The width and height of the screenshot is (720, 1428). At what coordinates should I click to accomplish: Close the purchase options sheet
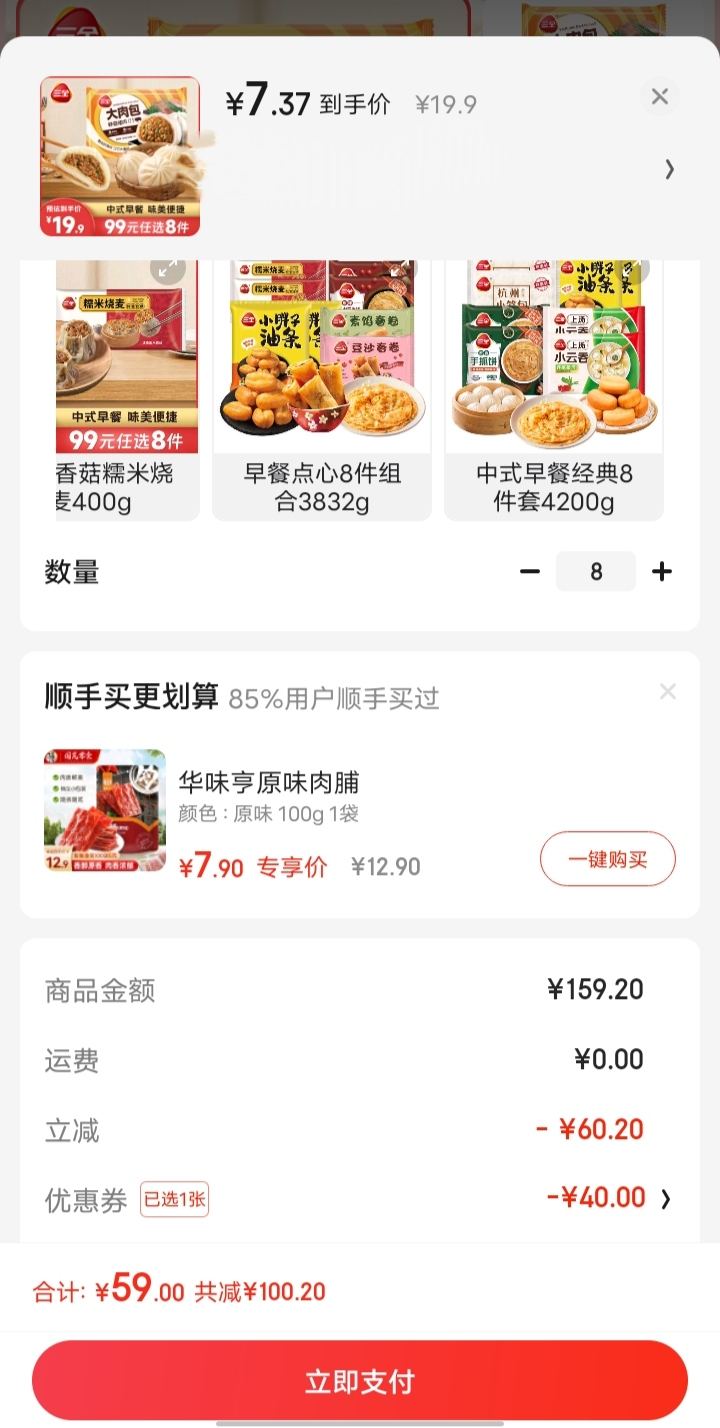tap(660, 97)
